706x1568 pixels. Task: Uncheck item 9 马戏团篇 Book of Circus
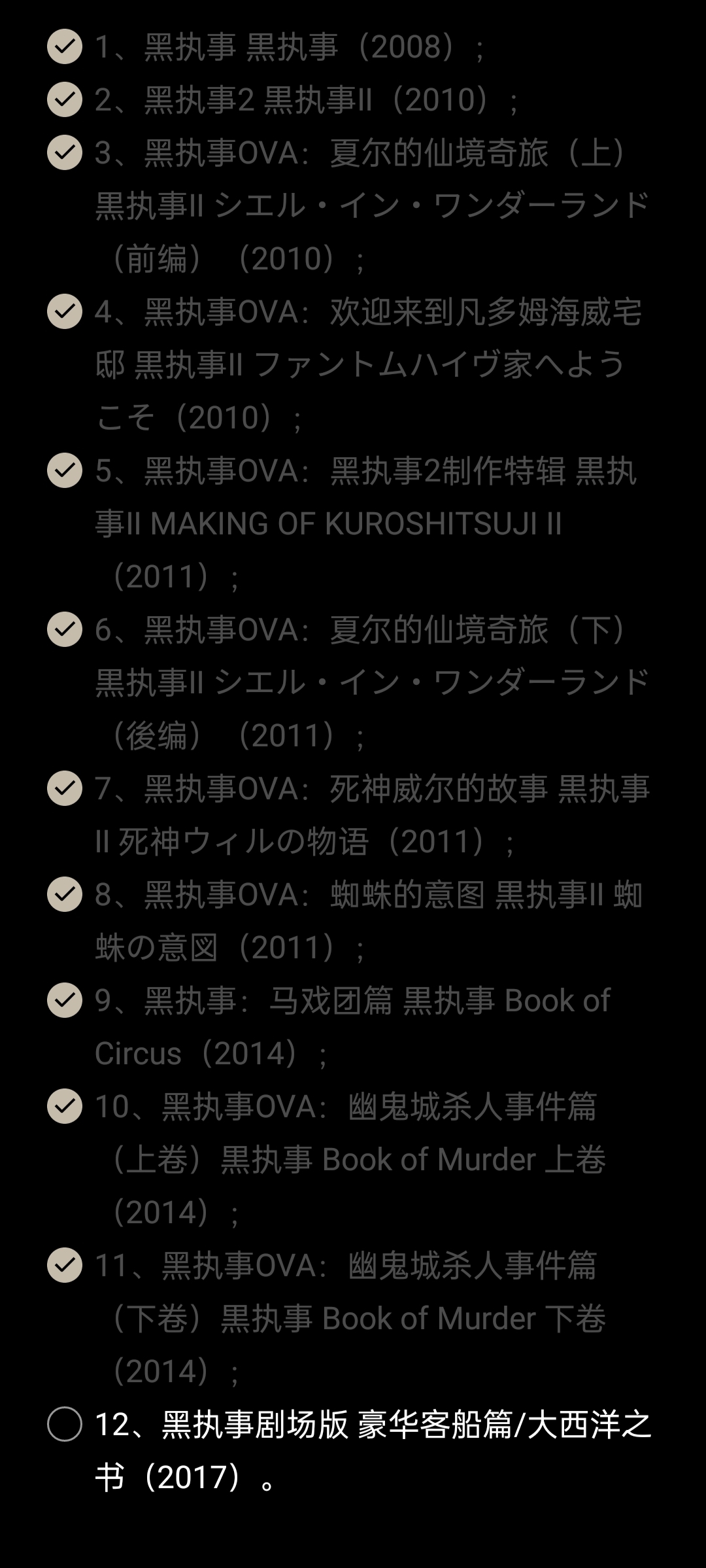[x=65, y=1000]
